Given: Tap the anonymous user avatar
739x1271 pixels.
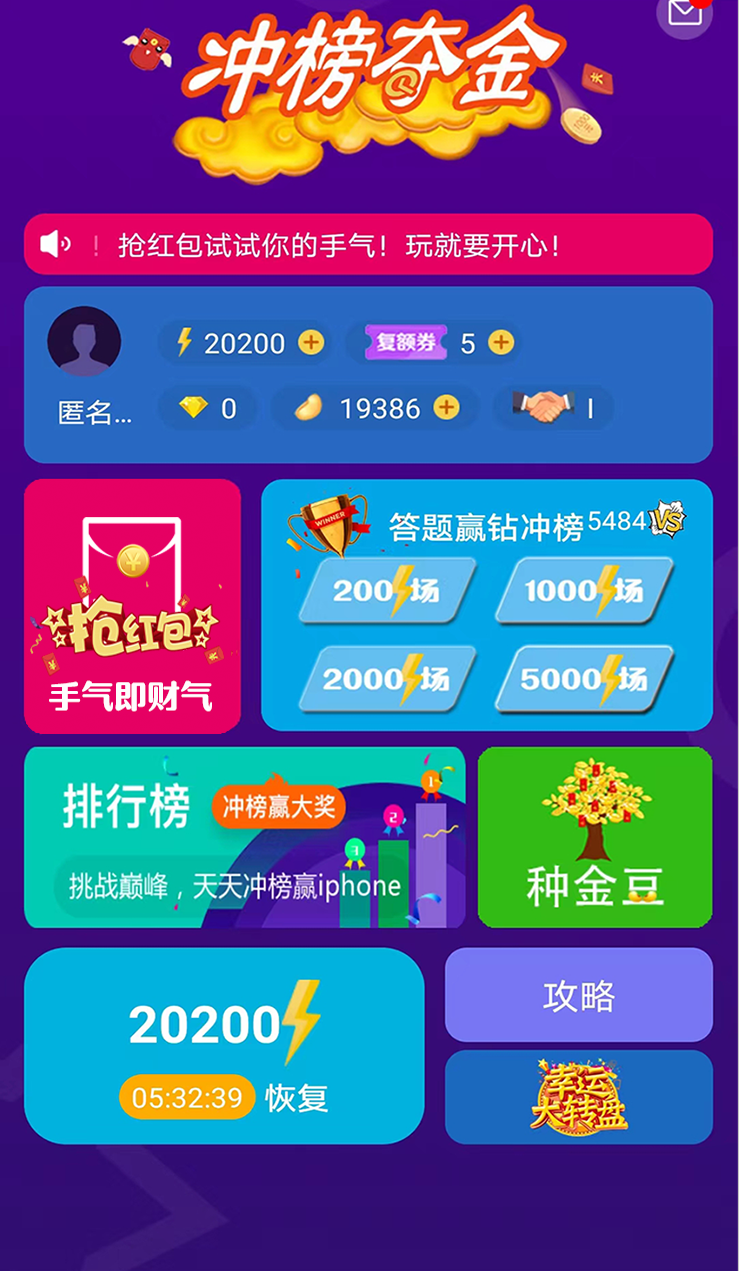Looking at the screenshot, I should 84,342.
